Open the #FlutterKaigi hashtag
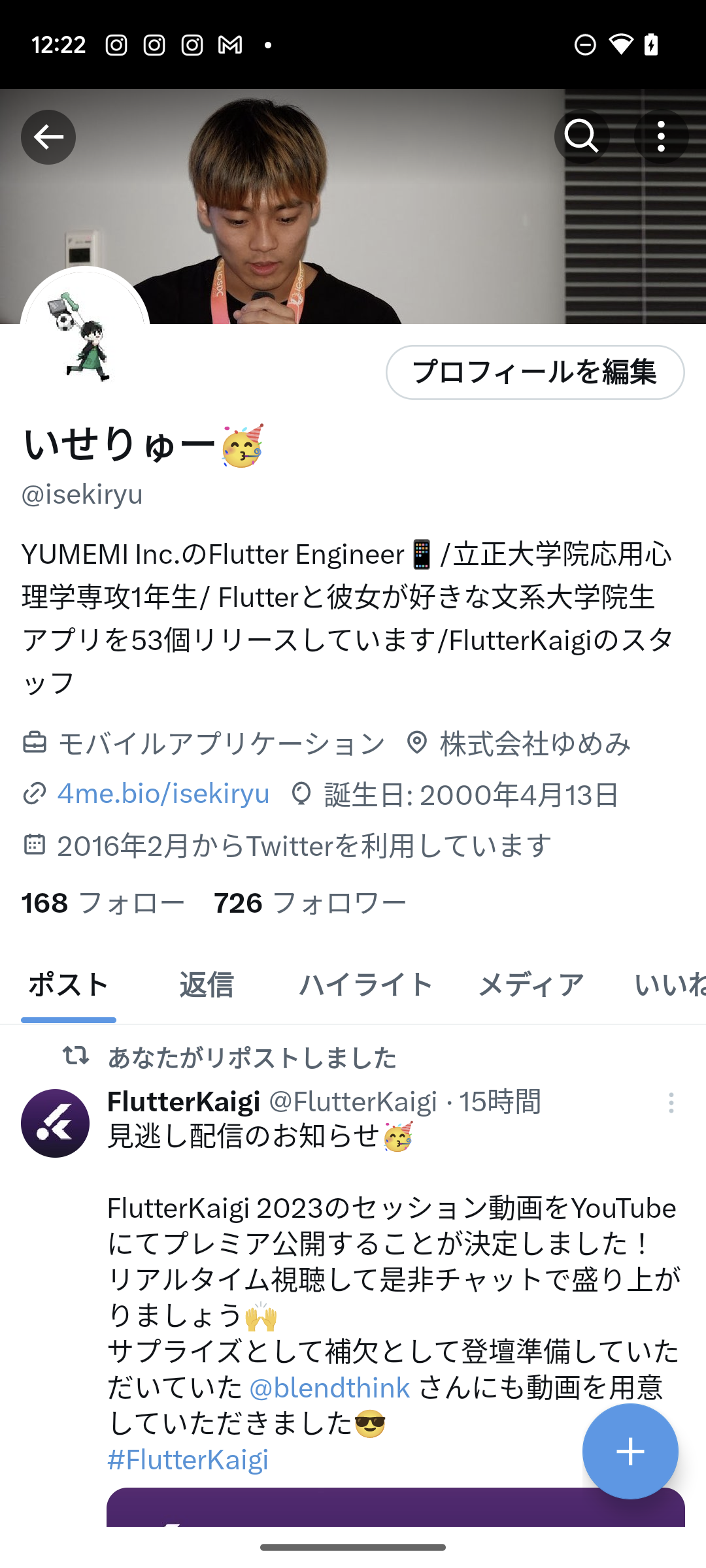706x1568 pixels. pyautogui.click(x=188, y=1460)
